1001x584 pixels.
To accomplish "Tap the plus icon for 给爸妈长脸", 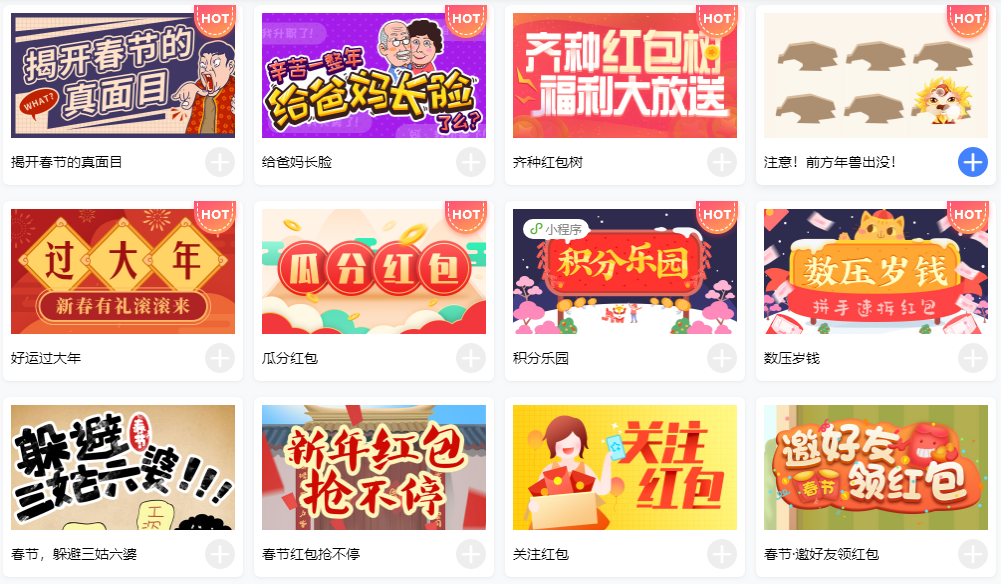I will [x=471, y=161].
